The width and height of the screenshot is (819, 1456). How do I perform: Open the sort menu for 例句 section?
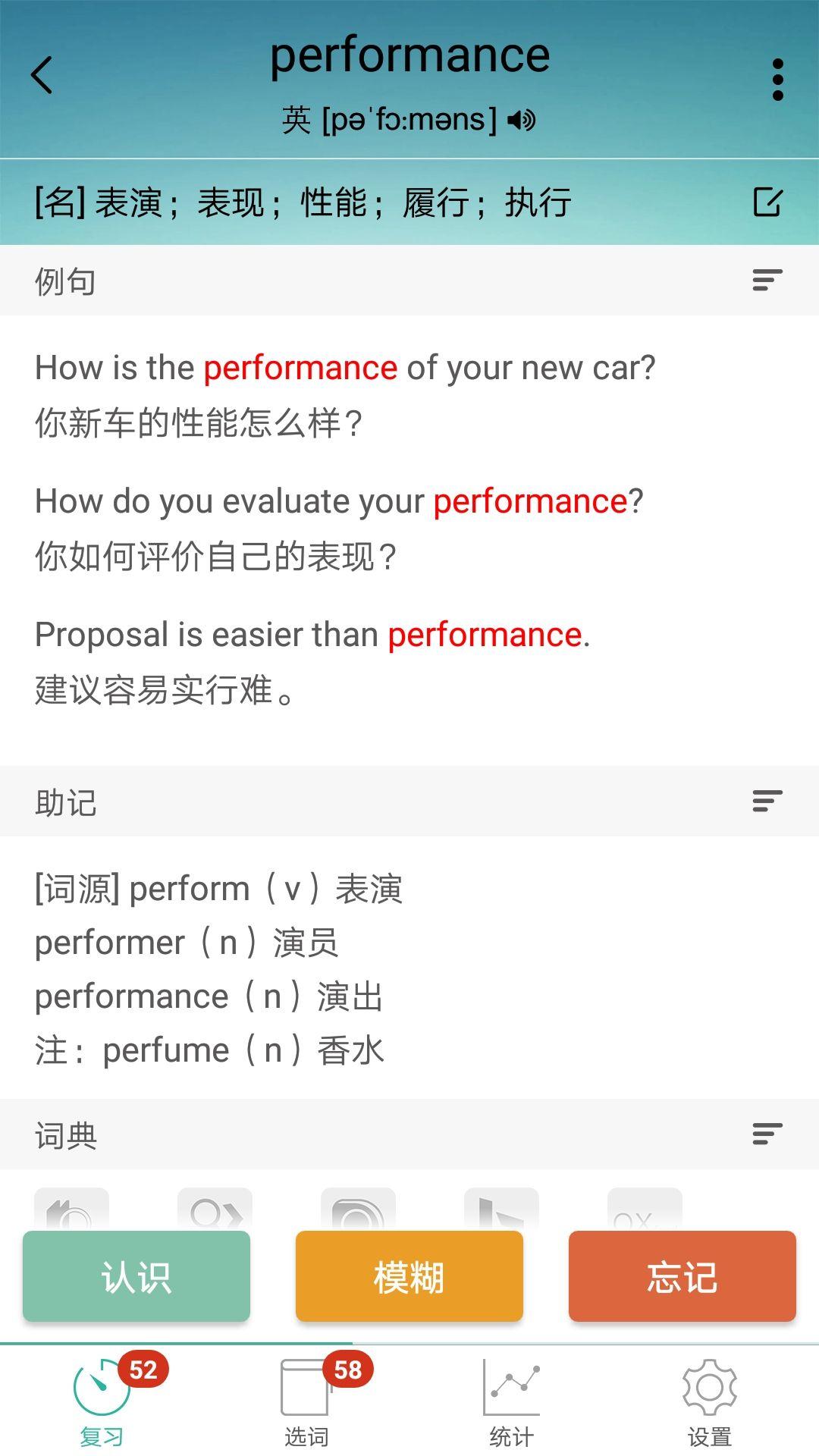[x=767, y=281]
